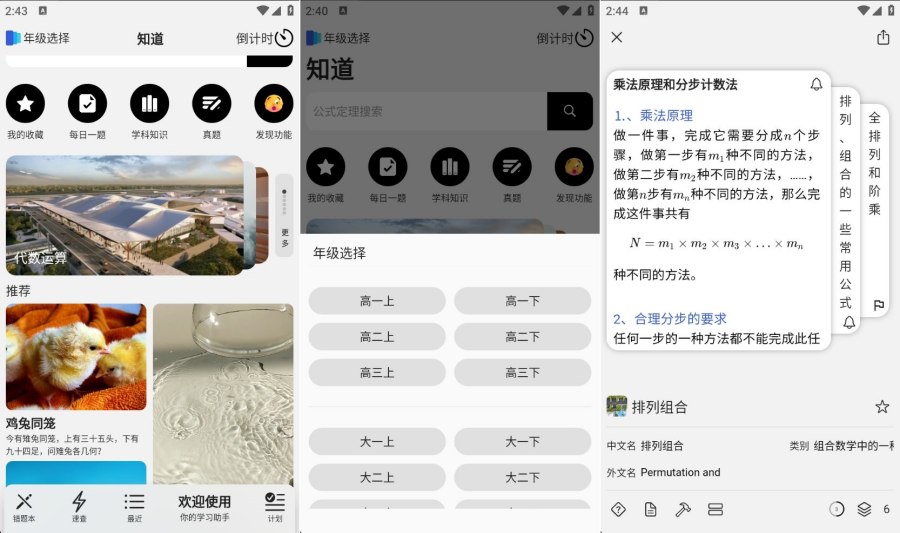
Task: Tap the bell on 乘法原理和分步计数法 card
Action: 816,85
